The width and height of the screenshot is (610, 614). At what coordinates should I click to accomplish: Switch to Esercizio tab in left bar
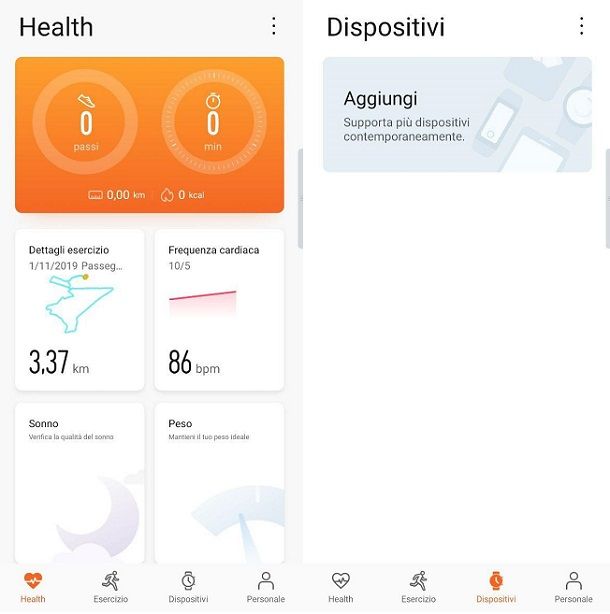[111, 587]
